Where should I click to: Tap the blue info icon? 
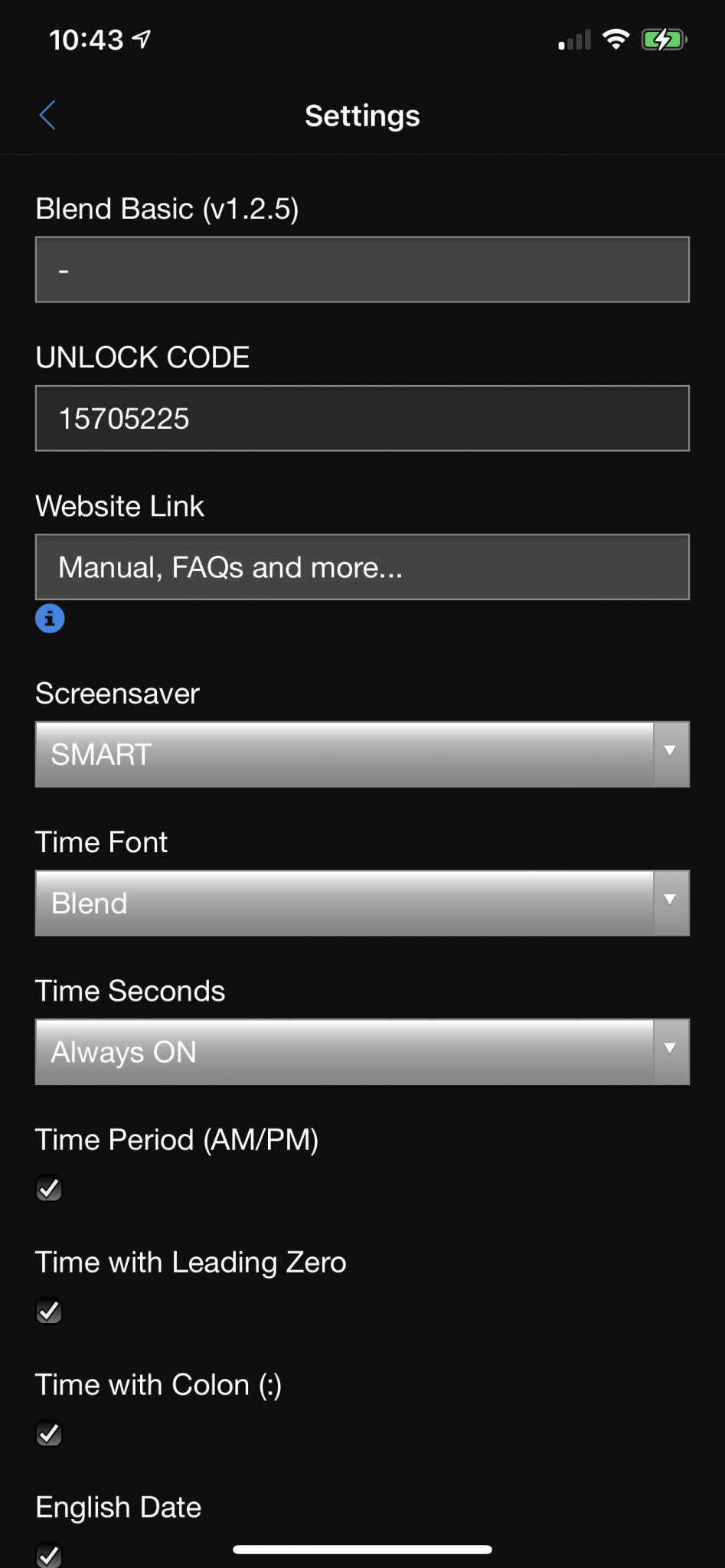point(50,619)
